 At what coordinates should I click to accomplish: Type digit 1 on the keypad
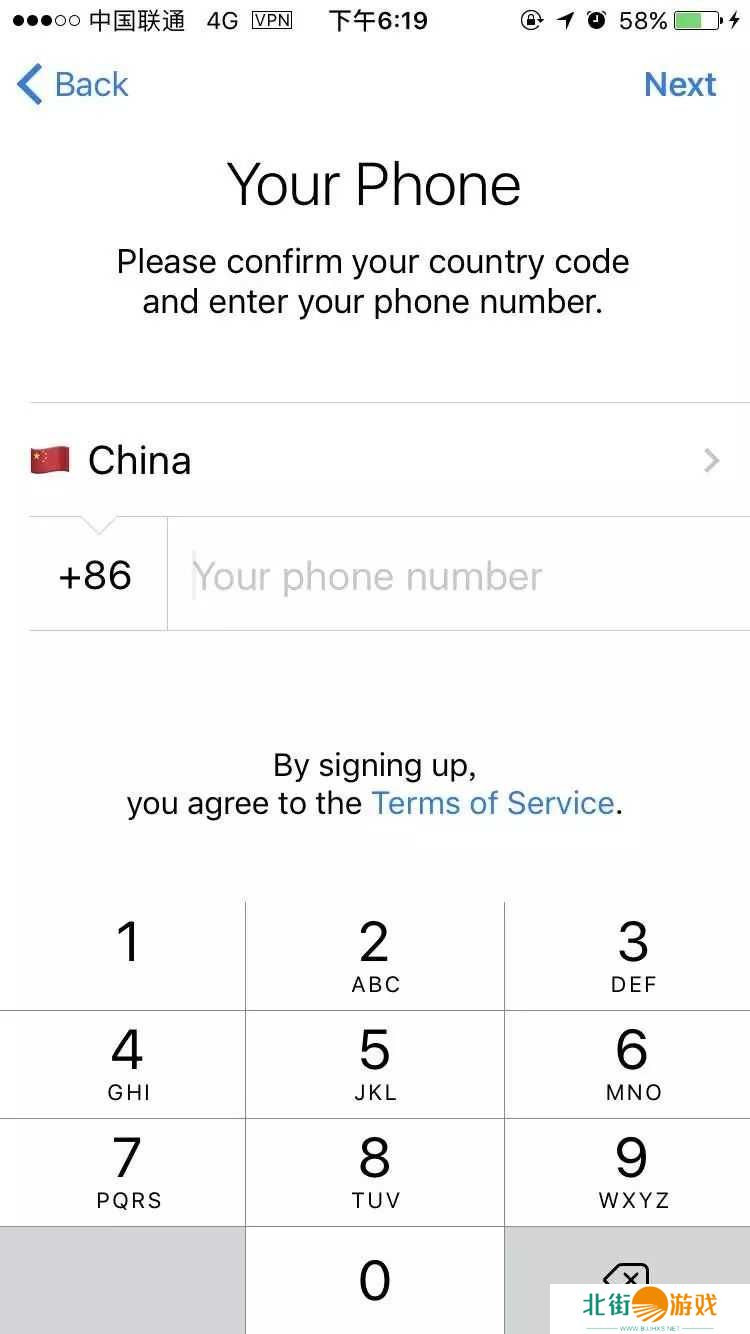[124, 955]
